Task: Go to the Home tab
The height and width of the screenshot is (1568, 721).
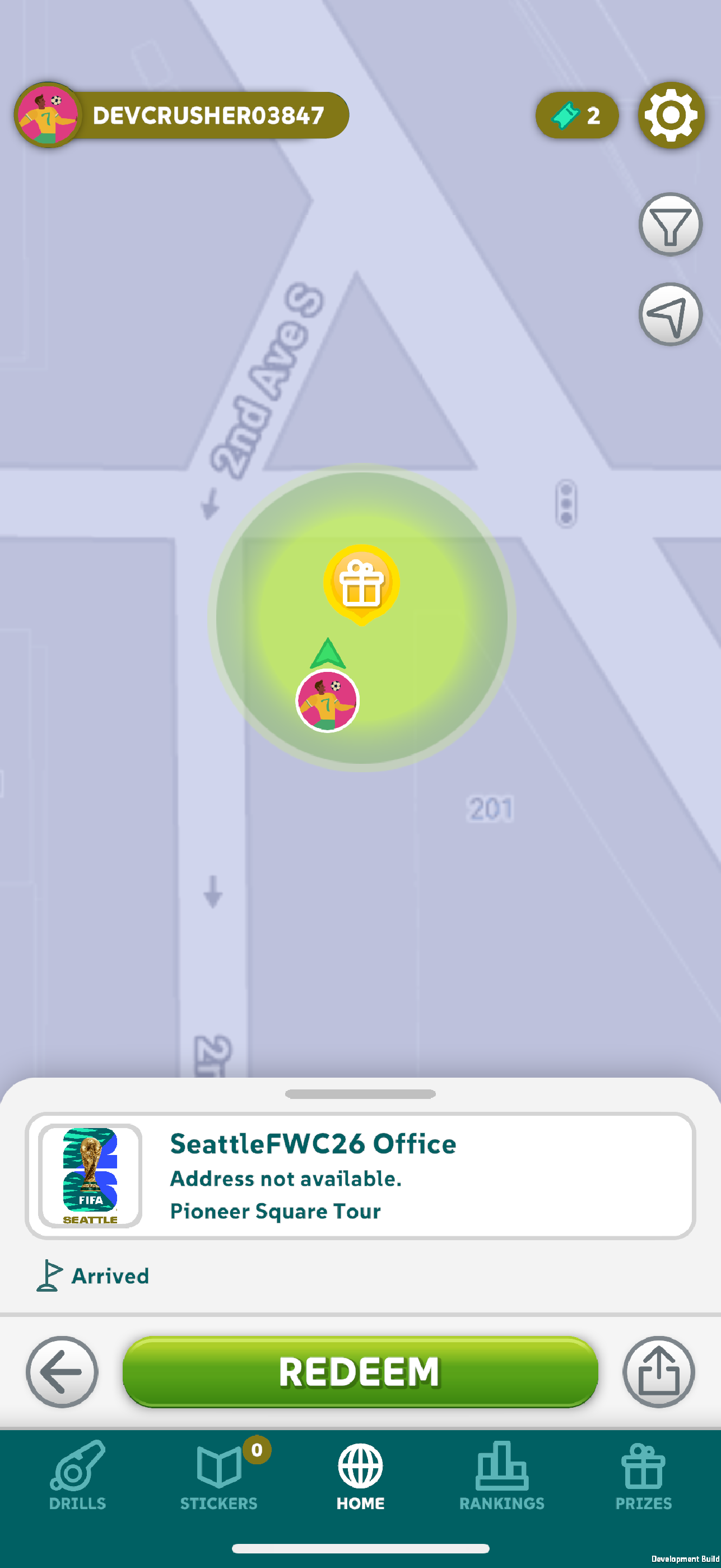Action: point(360,1476)
